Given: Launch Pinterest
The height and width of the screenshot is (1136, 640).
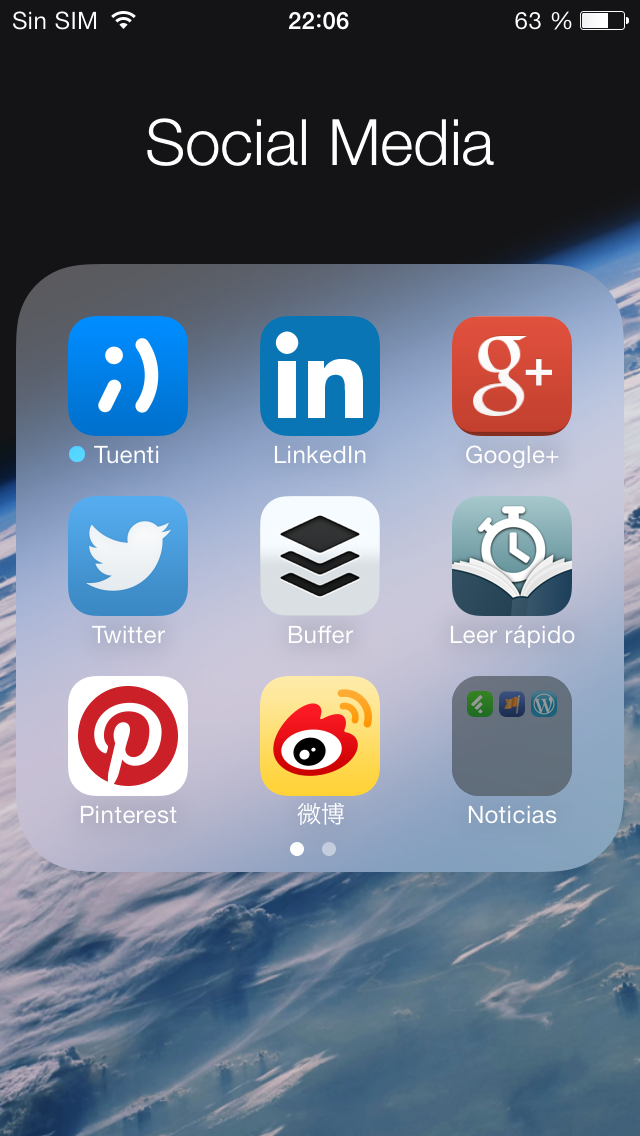Looking at the screenshot, I should [128, 735].
